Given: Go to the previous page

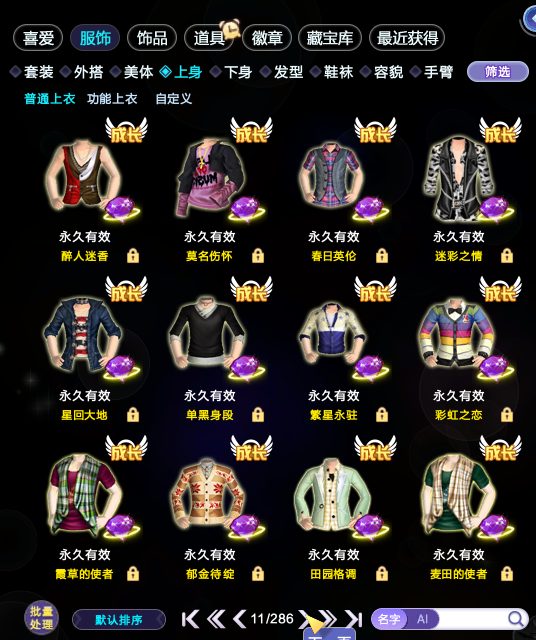Looking at the screenshot, I should pos(240,619).
